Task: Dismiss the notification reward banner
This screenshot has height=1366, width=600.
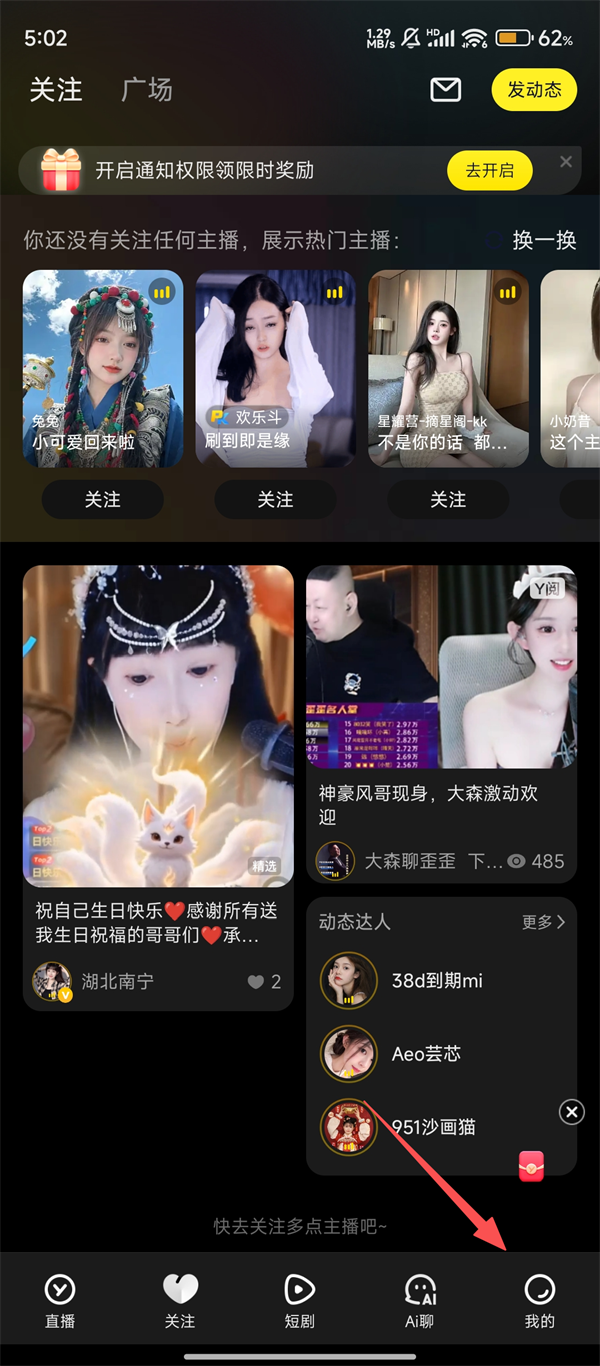Action: pos(566,162)
